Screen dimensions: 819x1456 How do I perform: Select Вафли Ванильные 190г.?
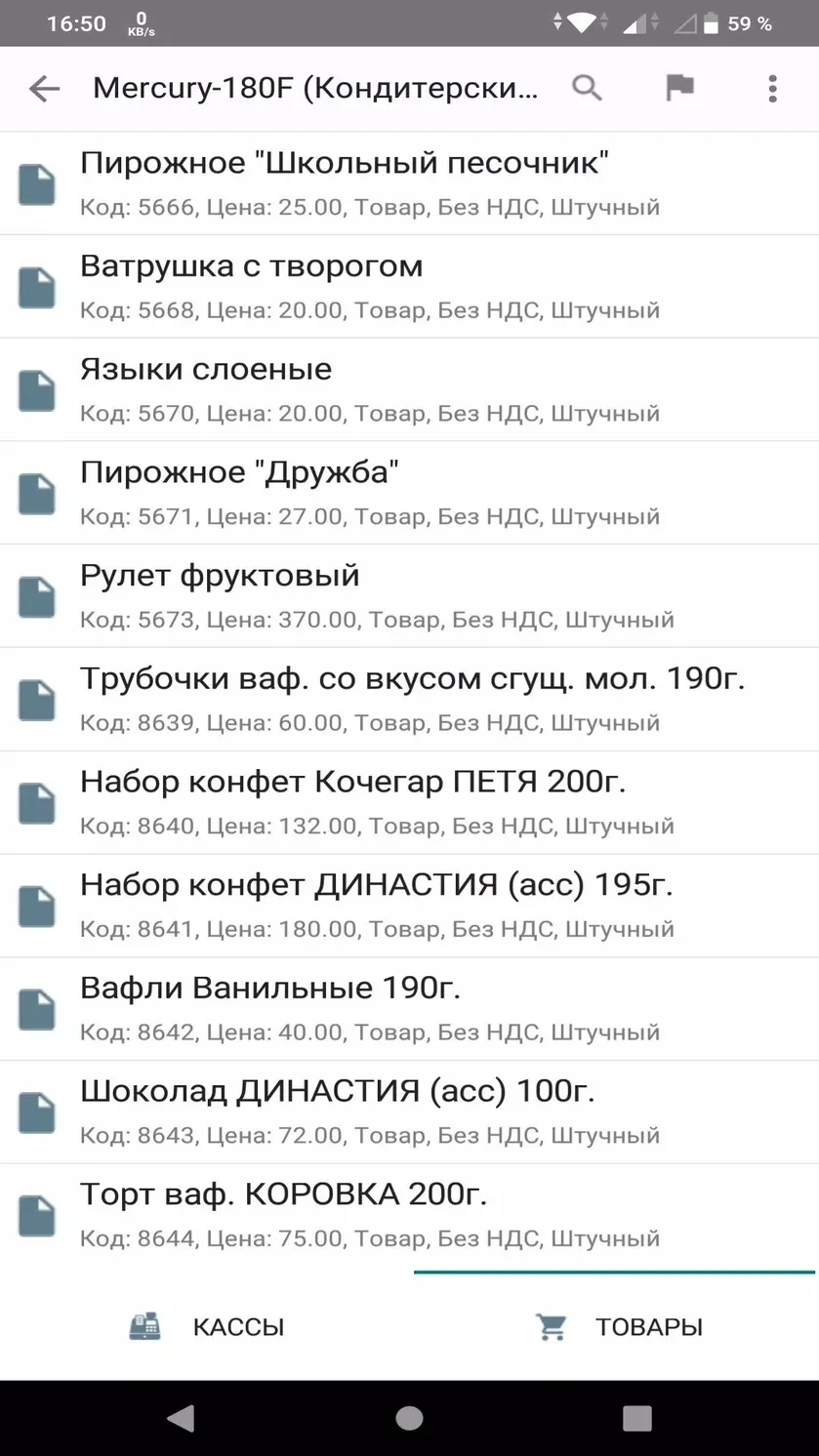pyautogui.click(x=409, y=1009)
